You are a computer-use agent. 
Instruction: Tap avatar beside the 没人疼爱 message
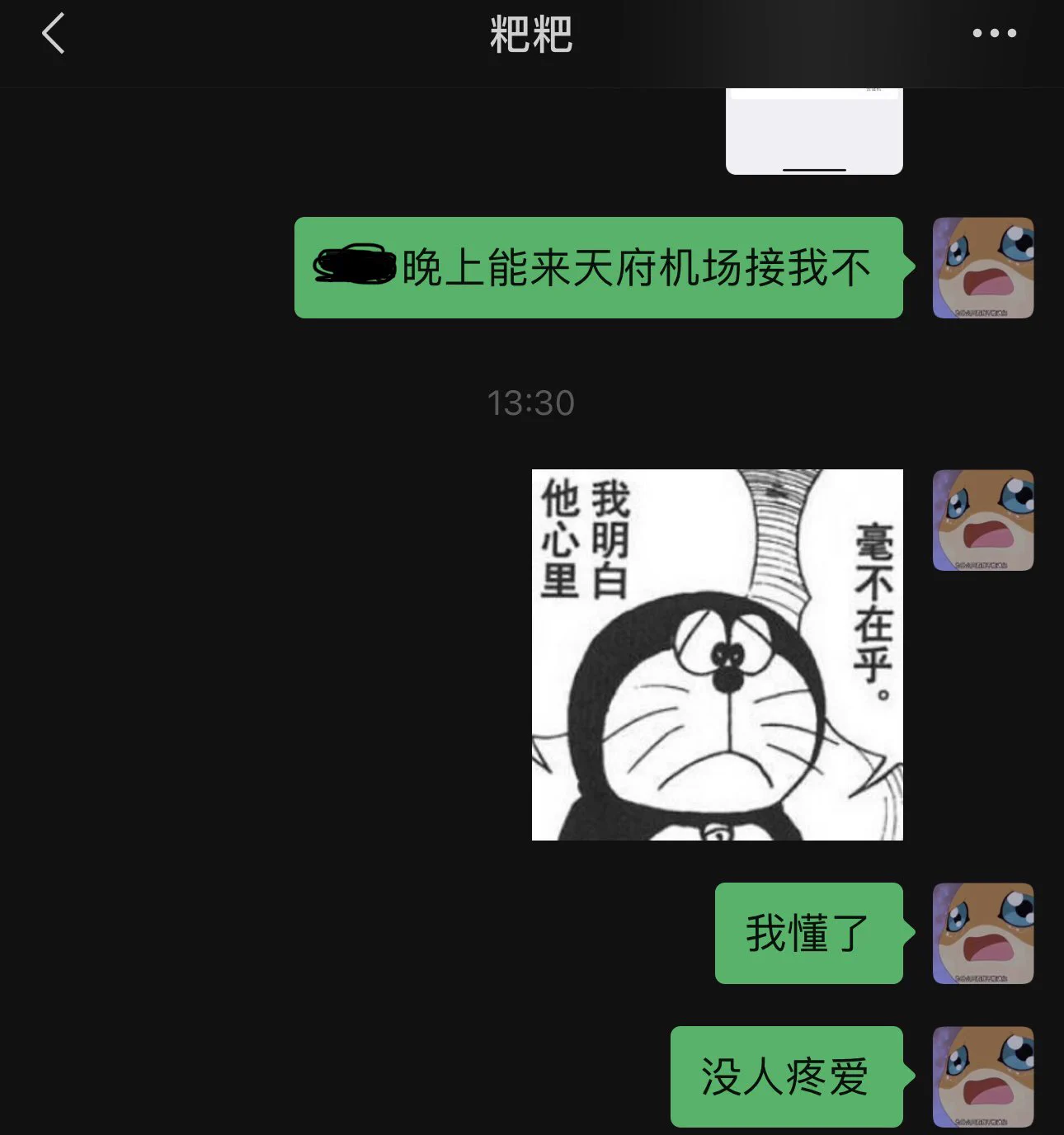tap(982, 1076)
